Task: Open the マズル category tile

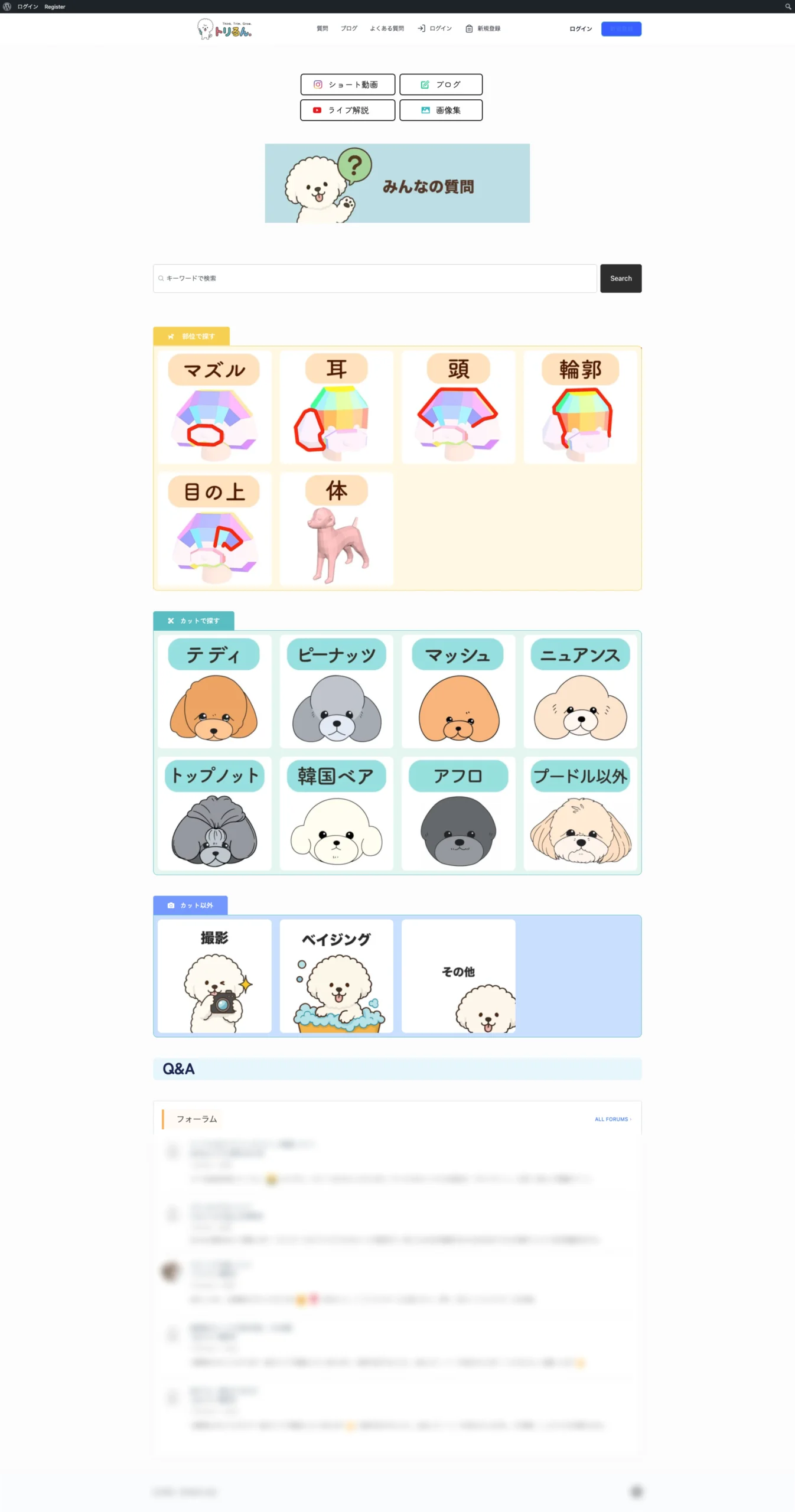Action: 214,407
